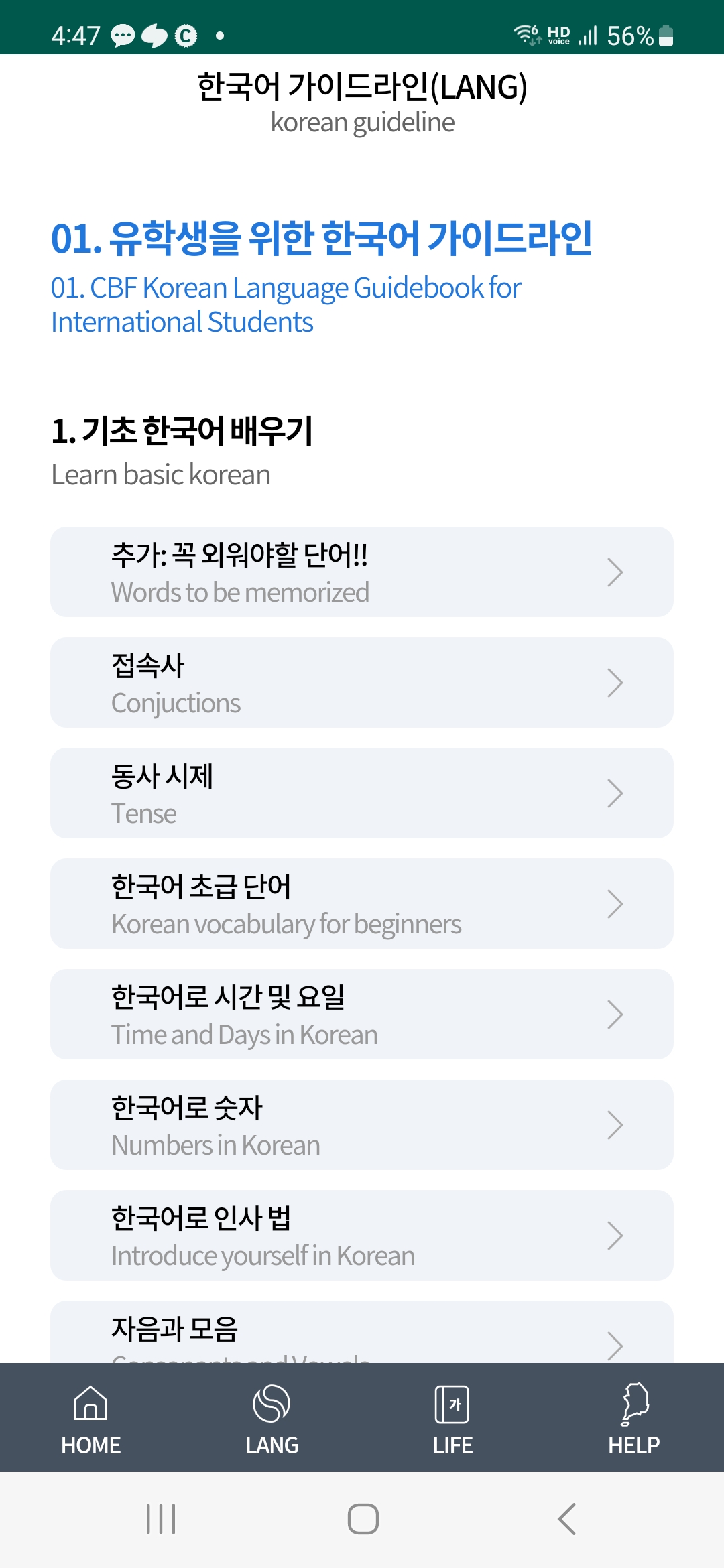
Task: Select the Tense lesson row
Action: coord(362,793)
